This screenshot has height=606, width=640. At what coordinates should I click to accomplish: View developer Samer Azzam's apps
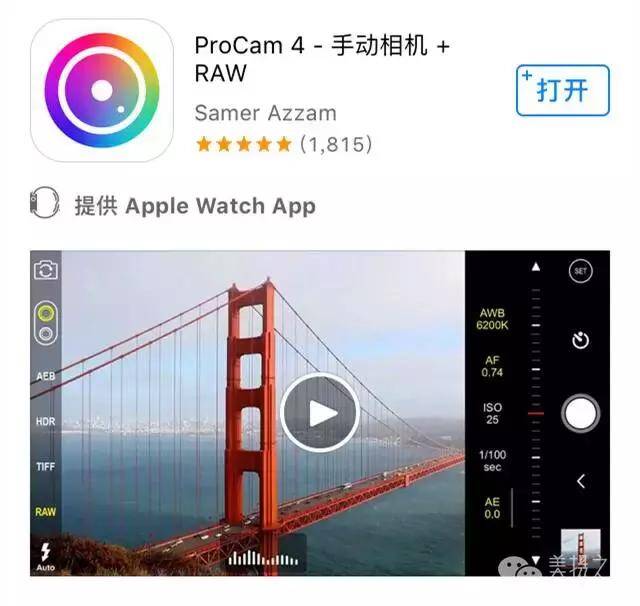264,112
